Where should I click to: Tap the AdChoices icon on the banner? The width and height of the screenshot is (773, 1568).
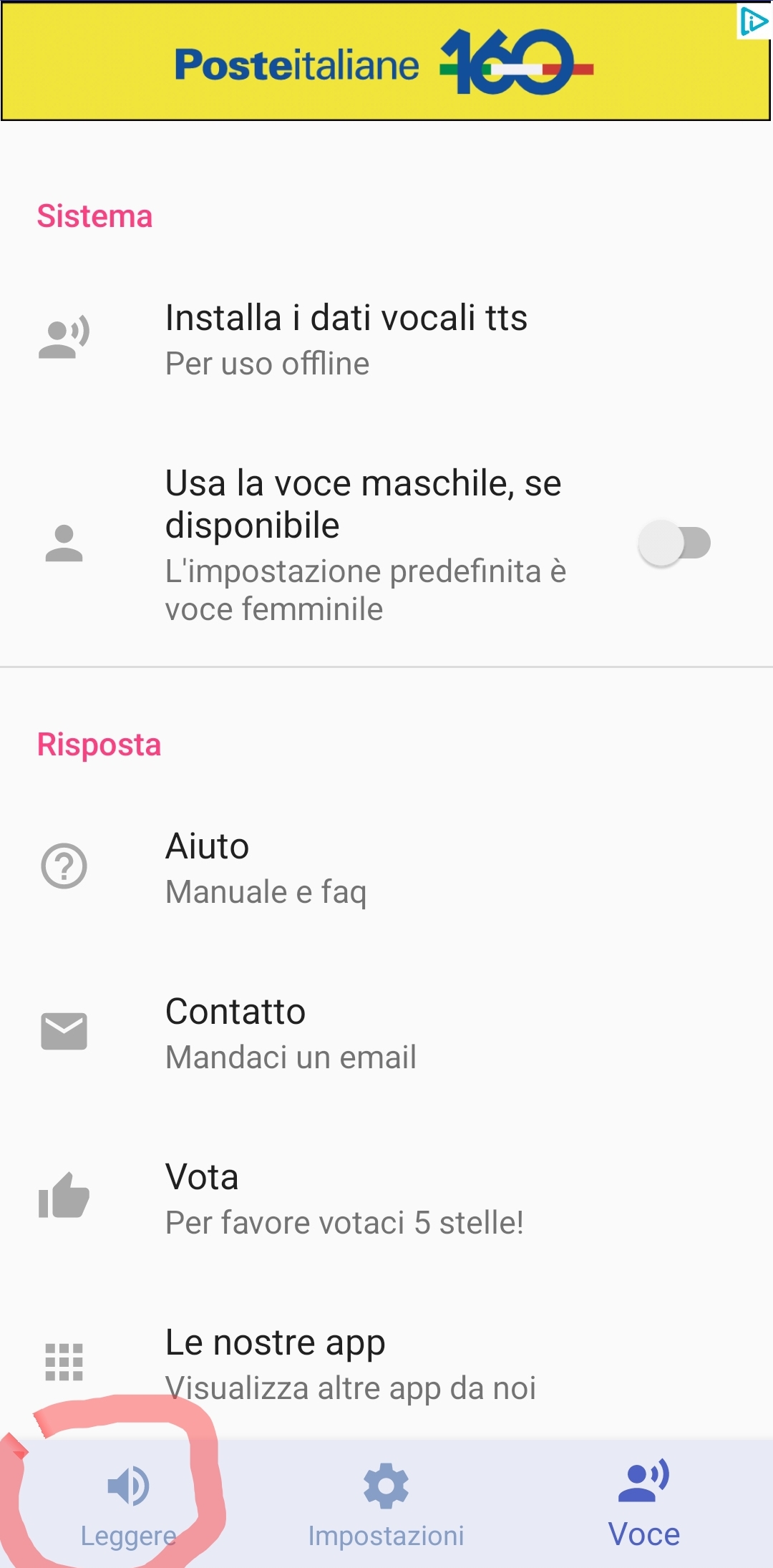pos(754,21)
